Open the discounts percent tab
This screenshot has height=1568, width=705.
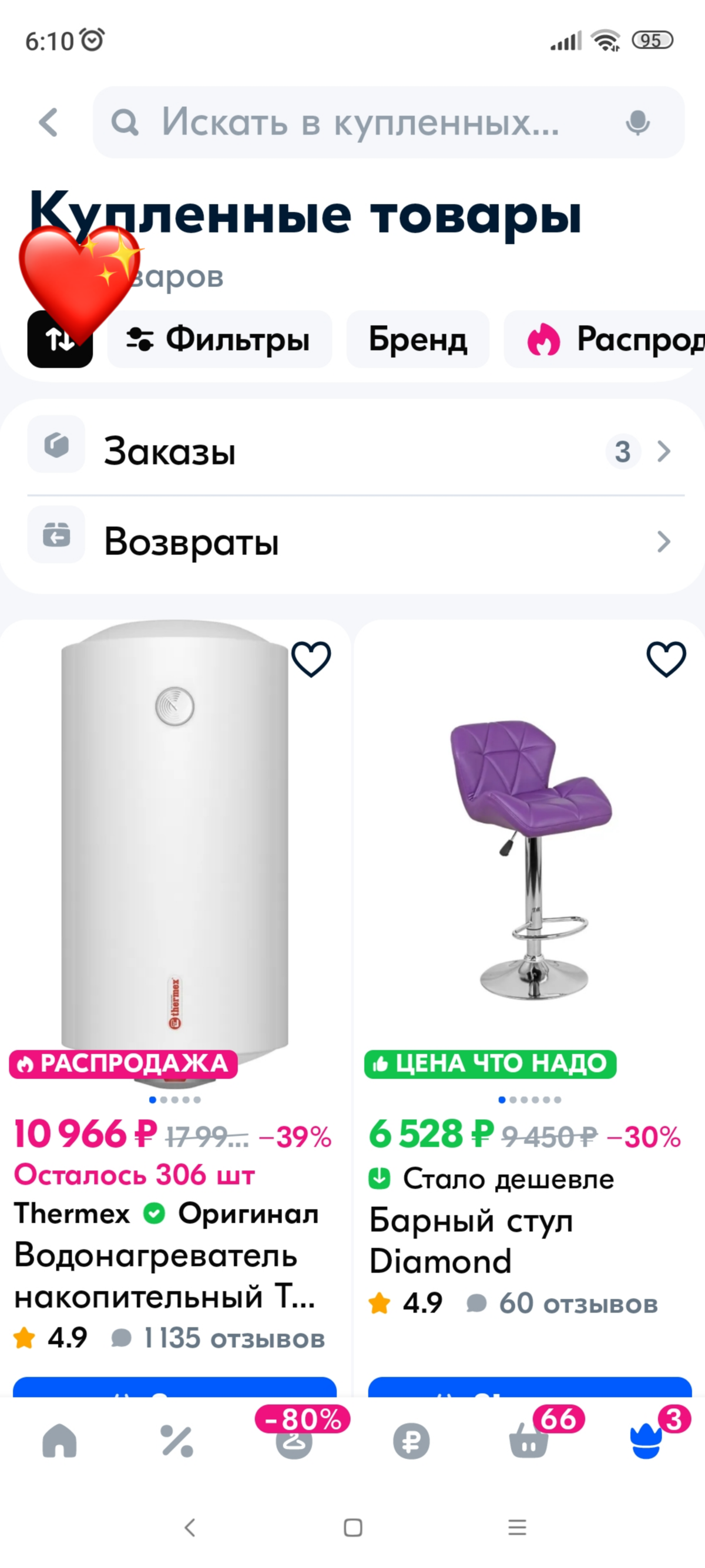pyautogui.click(x=177, y=1441)
